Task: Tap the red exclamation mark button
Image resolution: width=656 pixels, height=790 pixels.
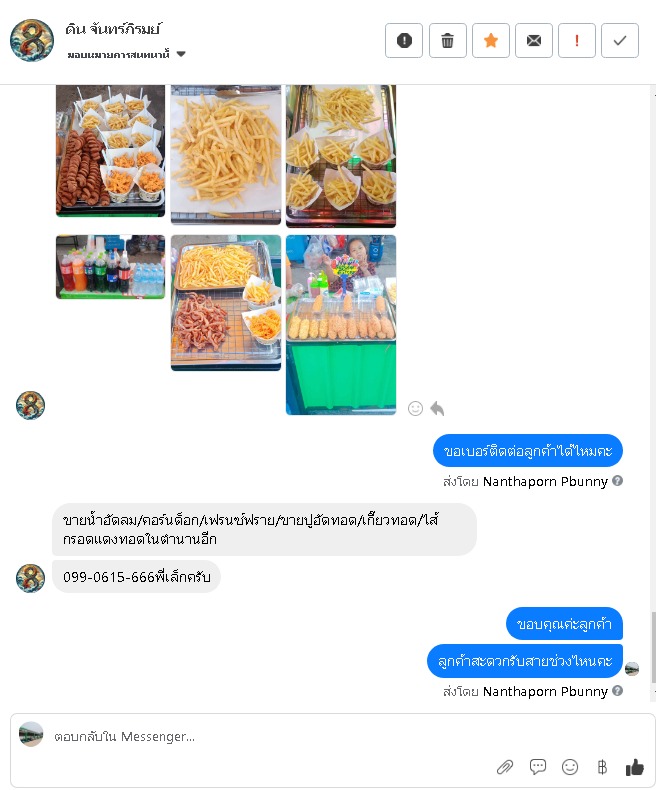Action: tap(577, 40)
